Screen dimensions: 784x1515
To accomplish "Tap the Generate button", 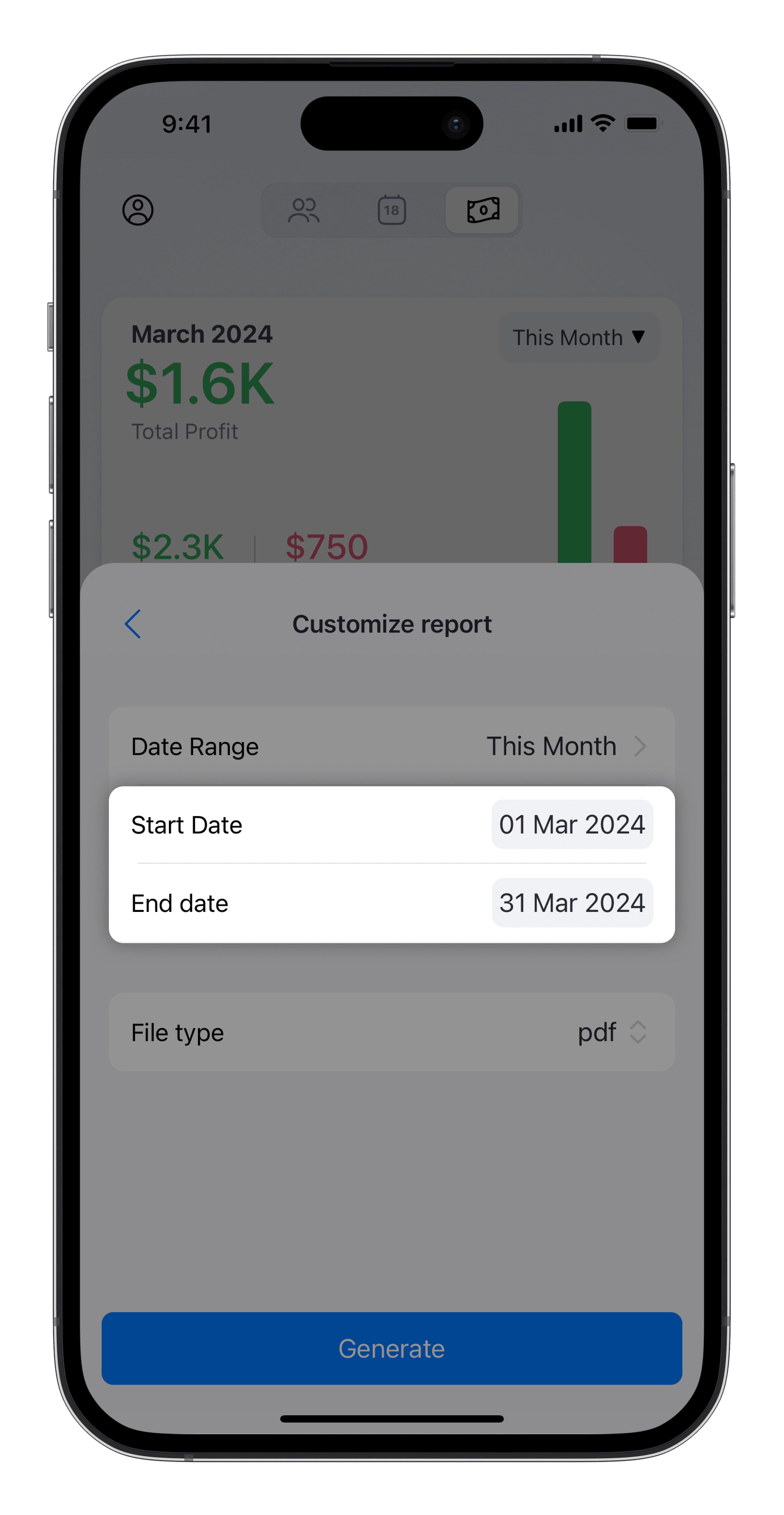I will (x=392, y=1348).
